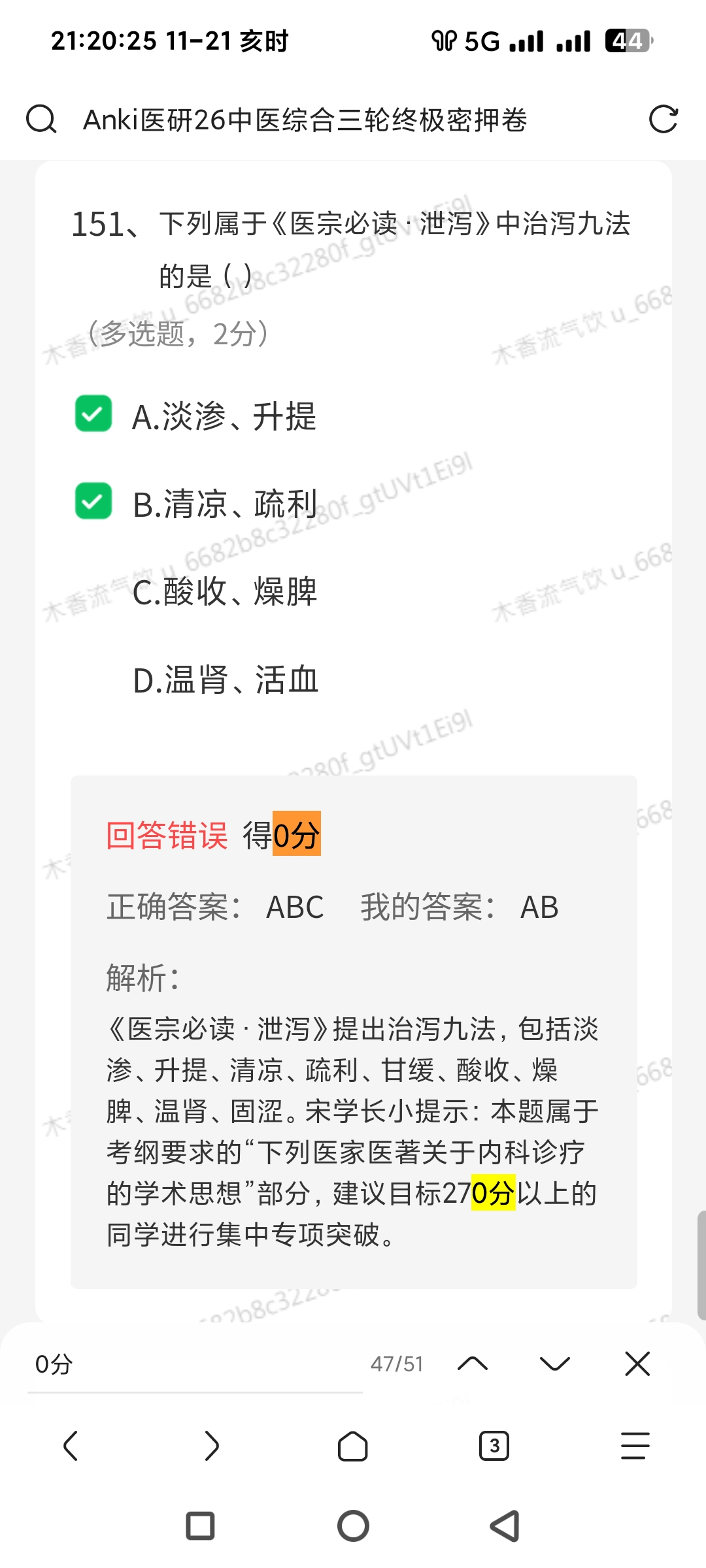Open the tab switcher showing 3 tabs
Image resolution: width=706 pixels, height=1568 pixels.
(x=494, y=1446)
